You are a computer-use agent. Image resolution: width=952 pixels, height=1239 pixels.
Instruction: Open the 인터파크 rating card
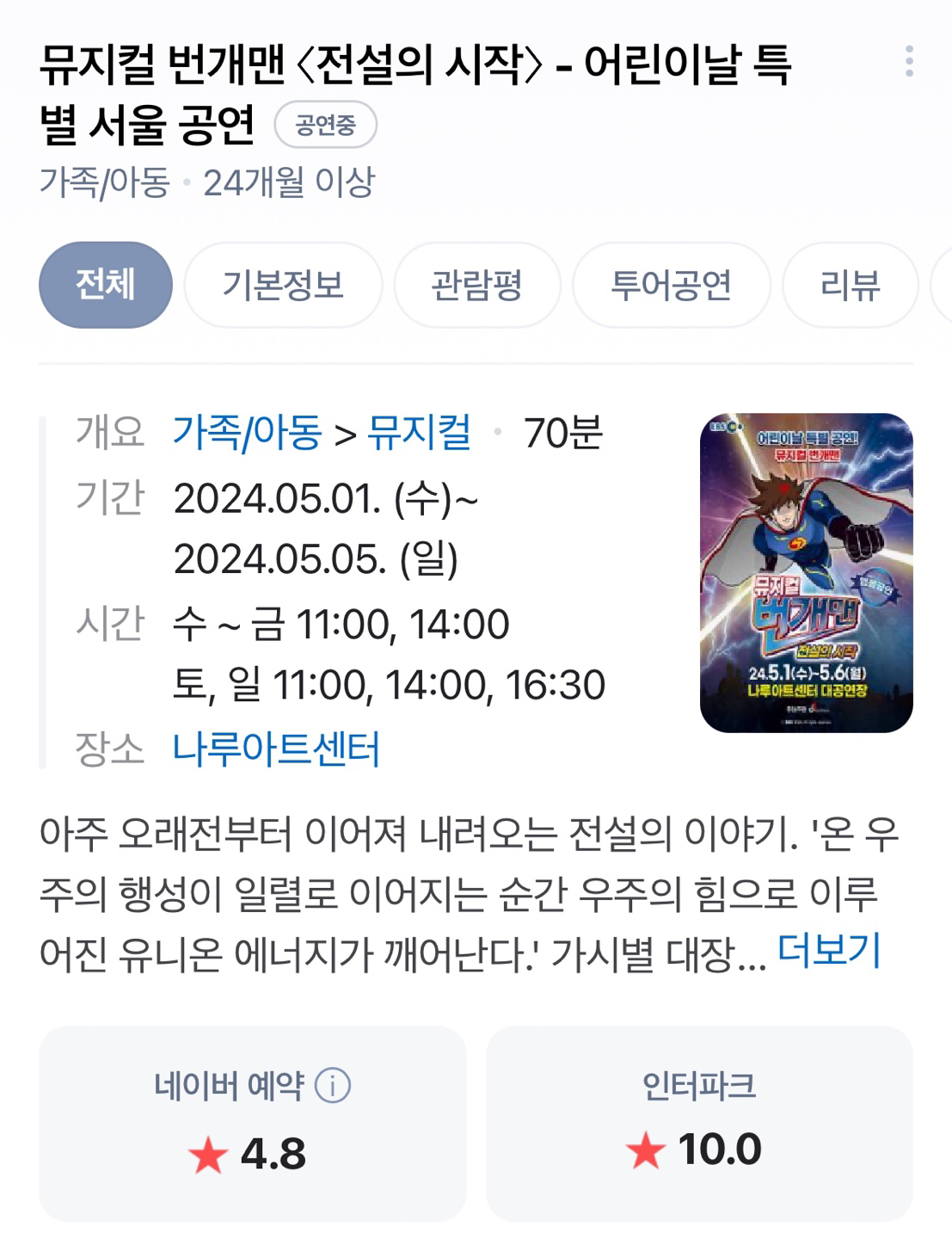point(698,1123)
